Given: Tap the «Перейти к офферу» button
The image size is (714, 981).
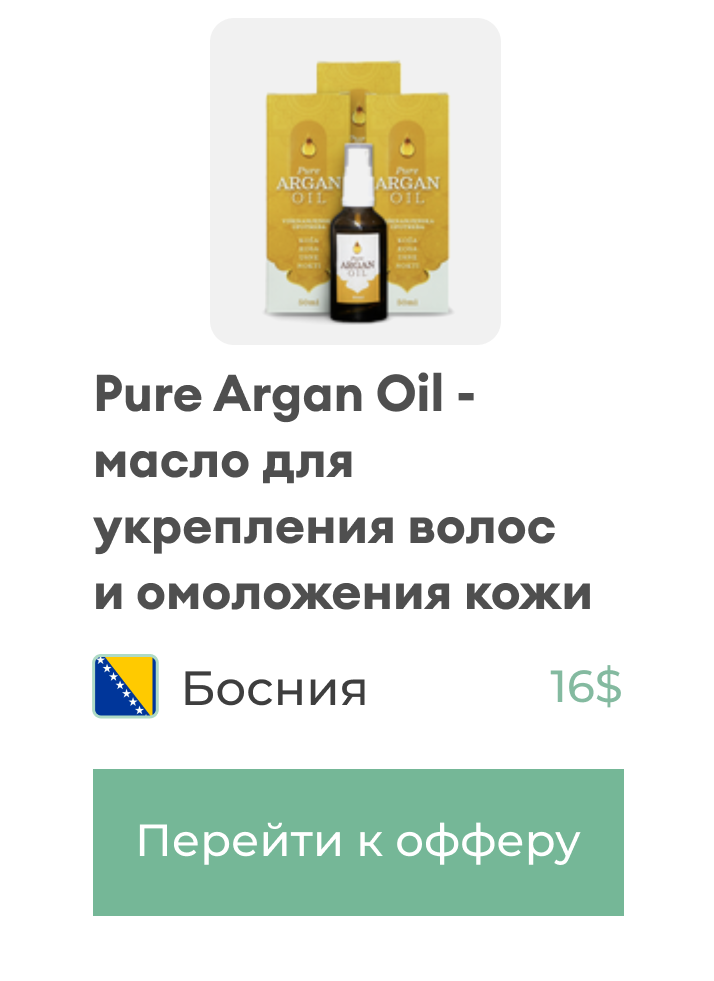Looking at the screenshot, I should click(x=358, y=842).
